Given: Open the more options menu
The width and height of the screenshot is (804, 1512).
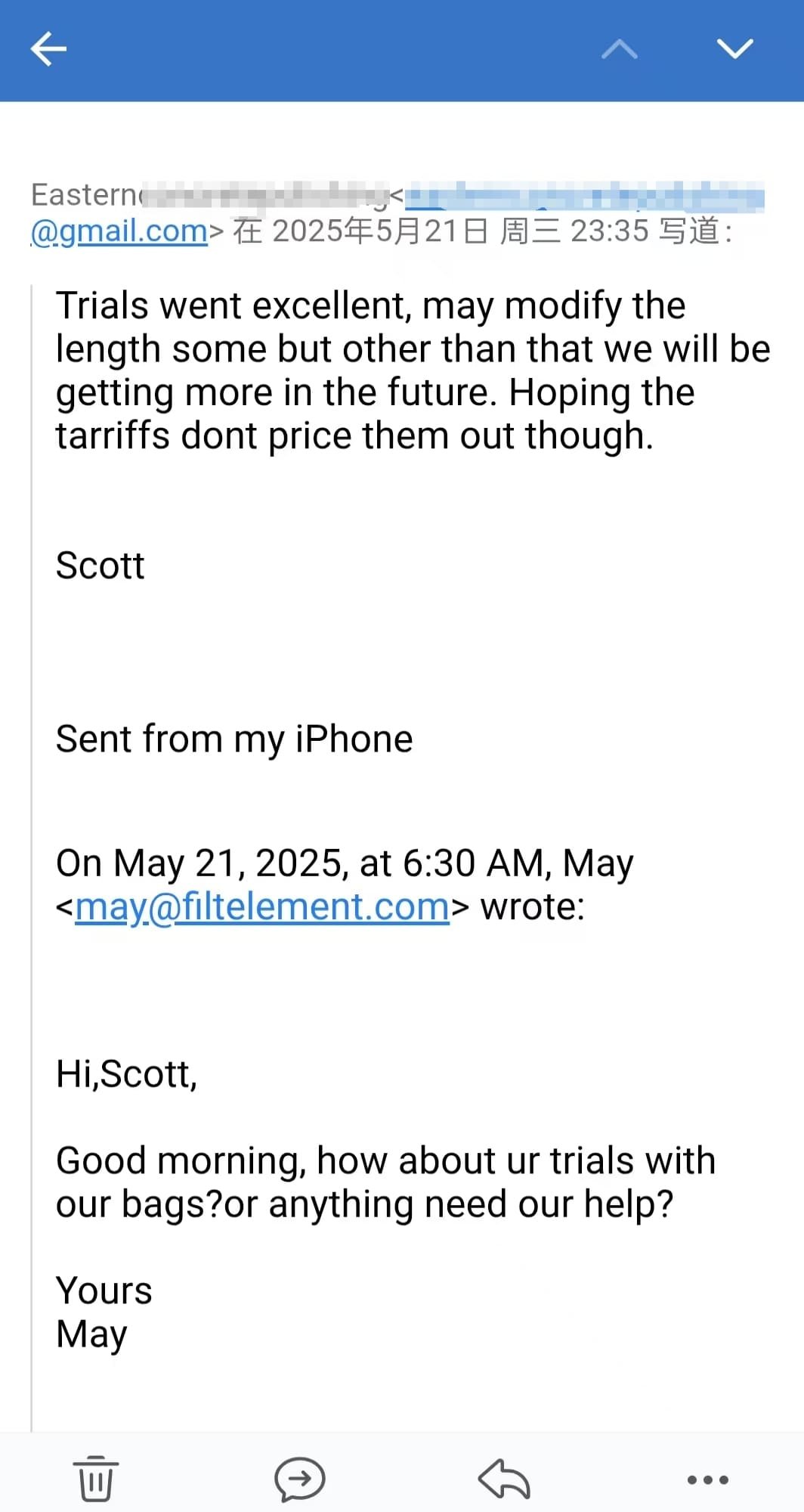Looking at the screenshot, I should (707, 1479).
